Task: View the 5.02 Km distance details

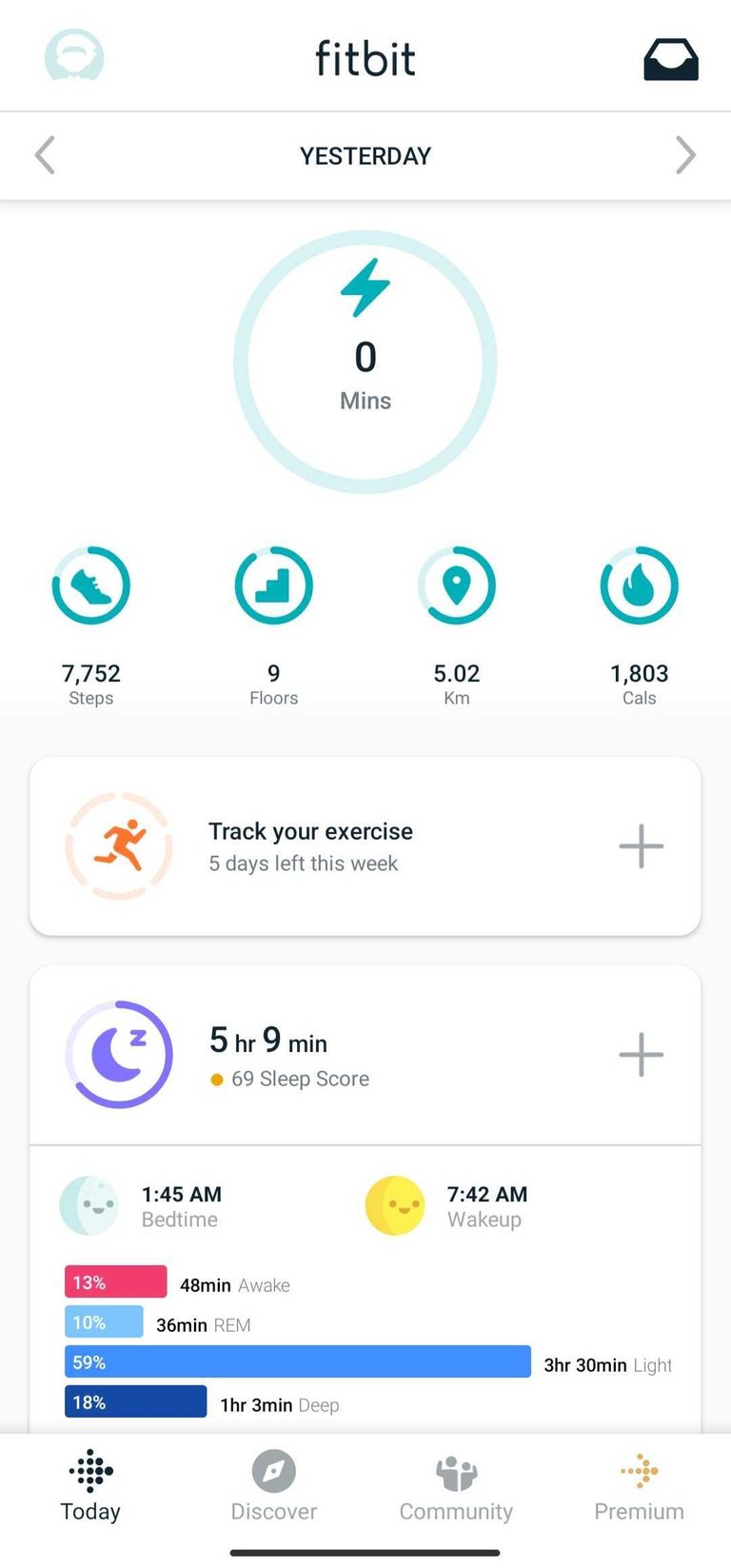Action: tap(457, 586)
